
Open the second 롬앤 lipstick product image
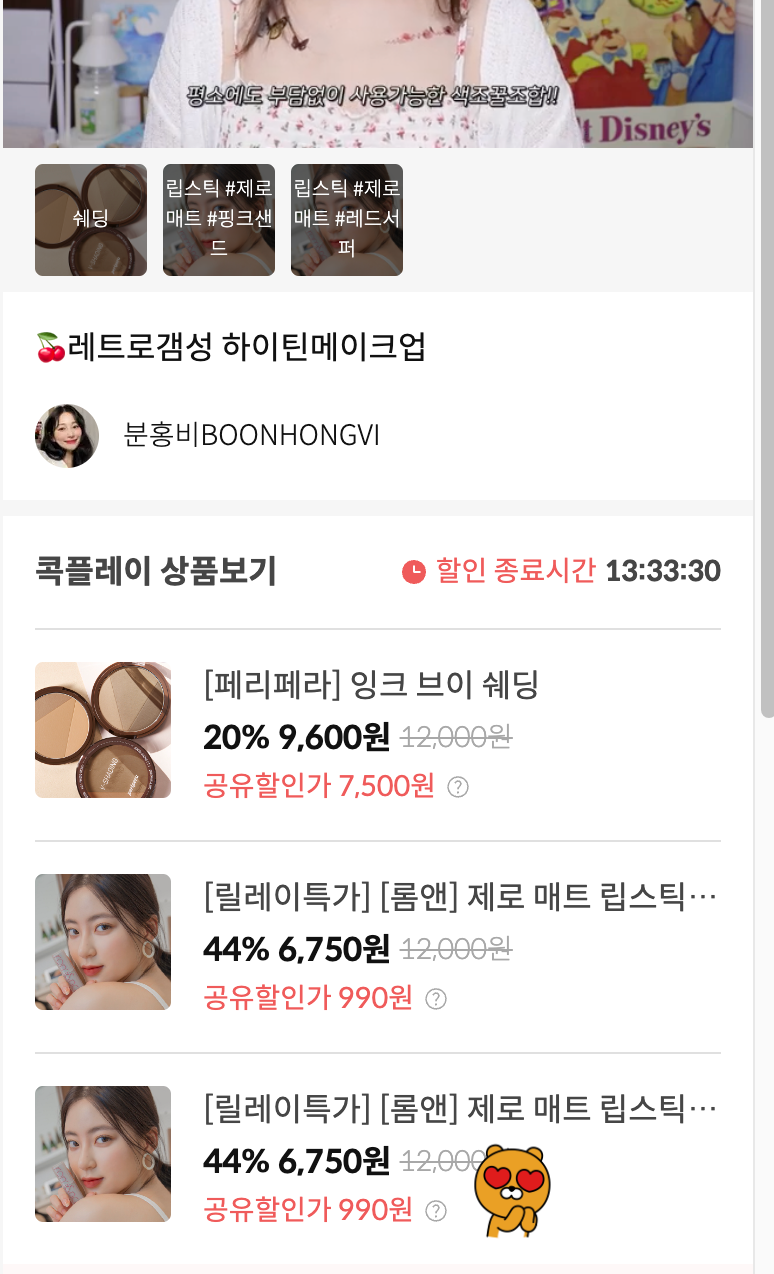coord(103,941)
